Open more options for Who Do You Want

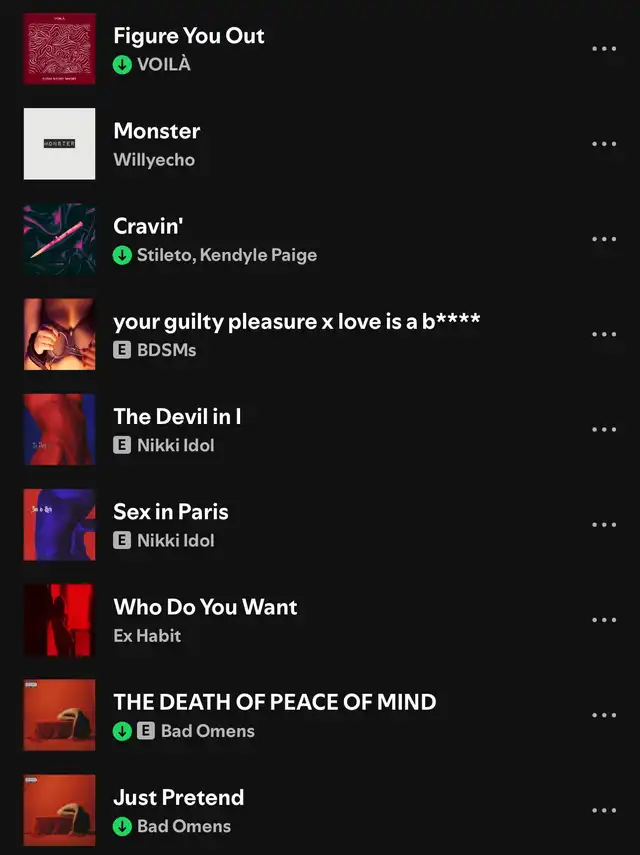point(604,620)
